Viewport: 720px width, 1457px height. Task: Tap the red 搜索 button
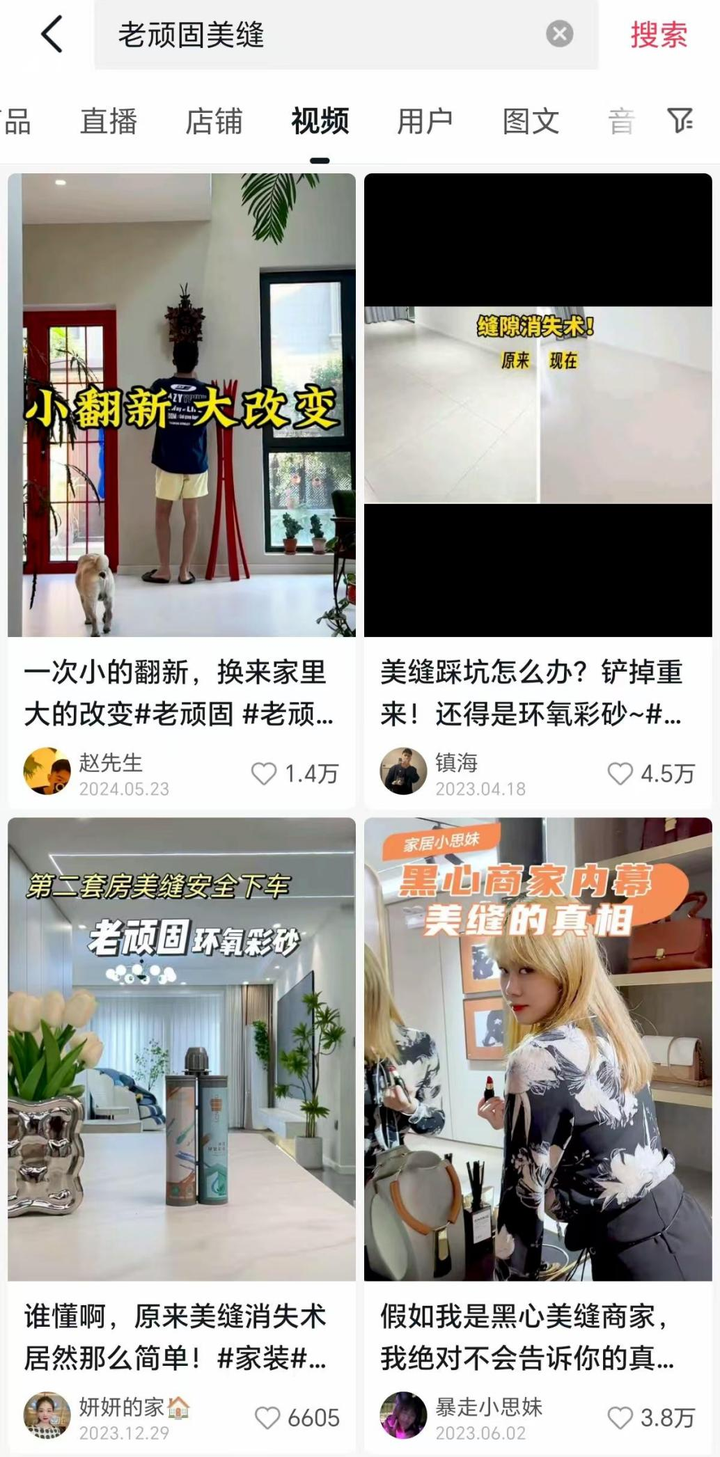click(658, 34)
